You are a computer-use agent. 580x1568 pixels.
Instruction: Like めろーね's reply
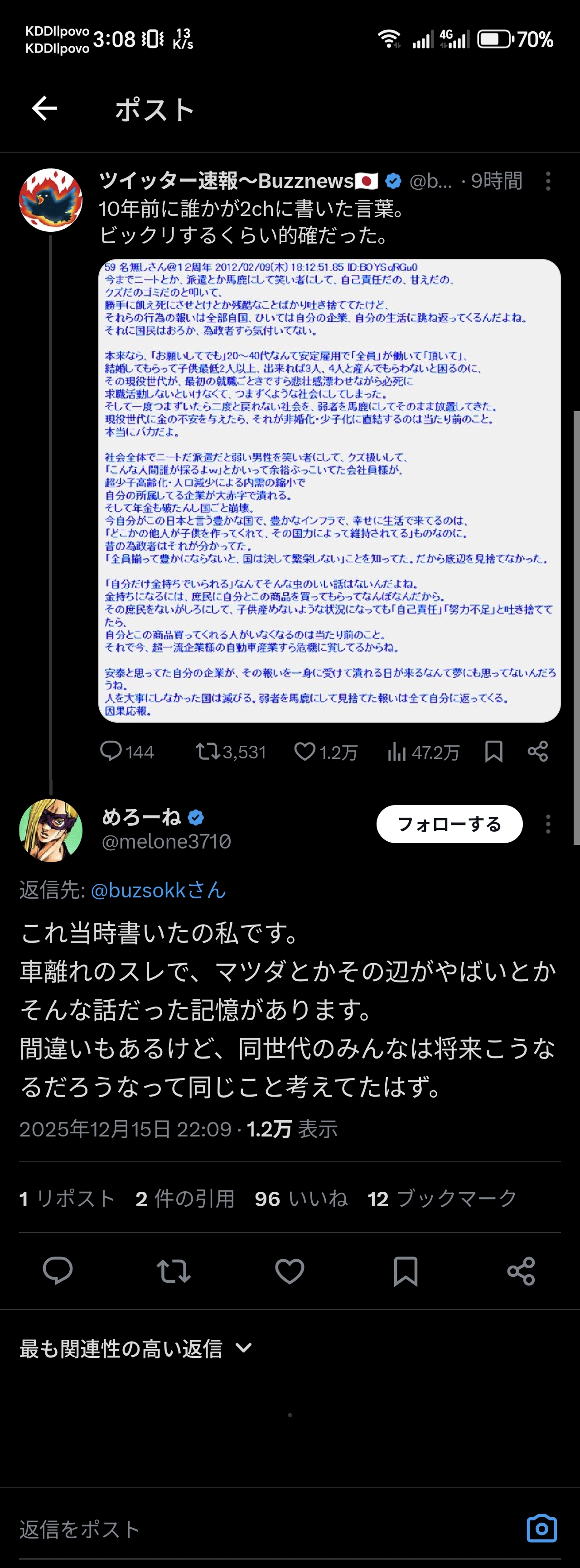[290, 1271]
